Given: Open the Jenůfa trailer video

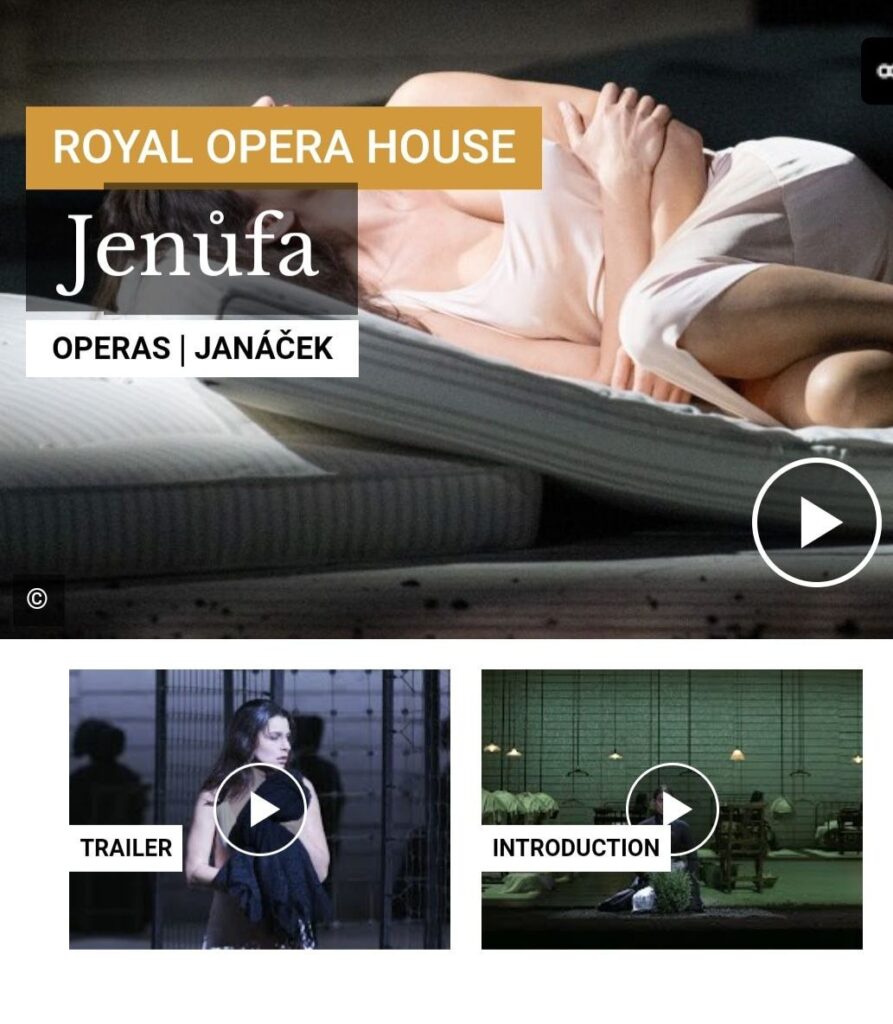Looking at the screenshot, I should pyautogui.click(x=260, y=809).
